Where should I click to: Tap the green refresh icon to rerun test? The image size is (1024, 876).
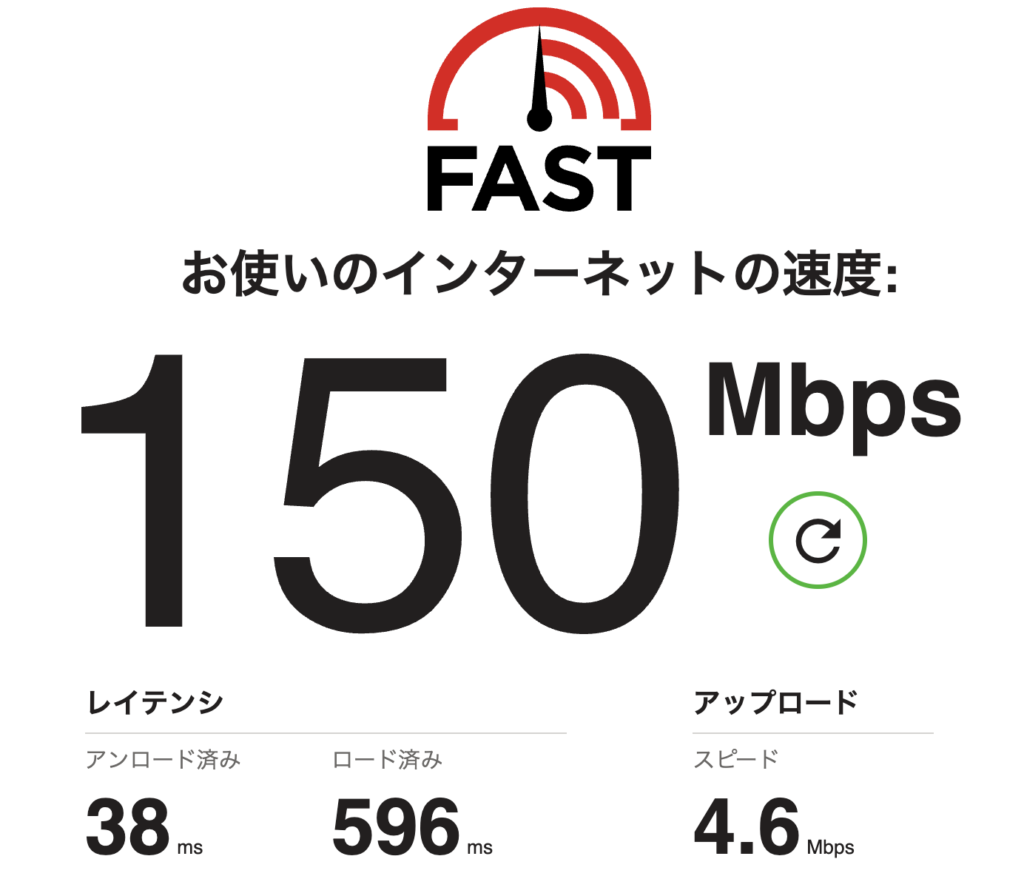click(x=818, y=541)
